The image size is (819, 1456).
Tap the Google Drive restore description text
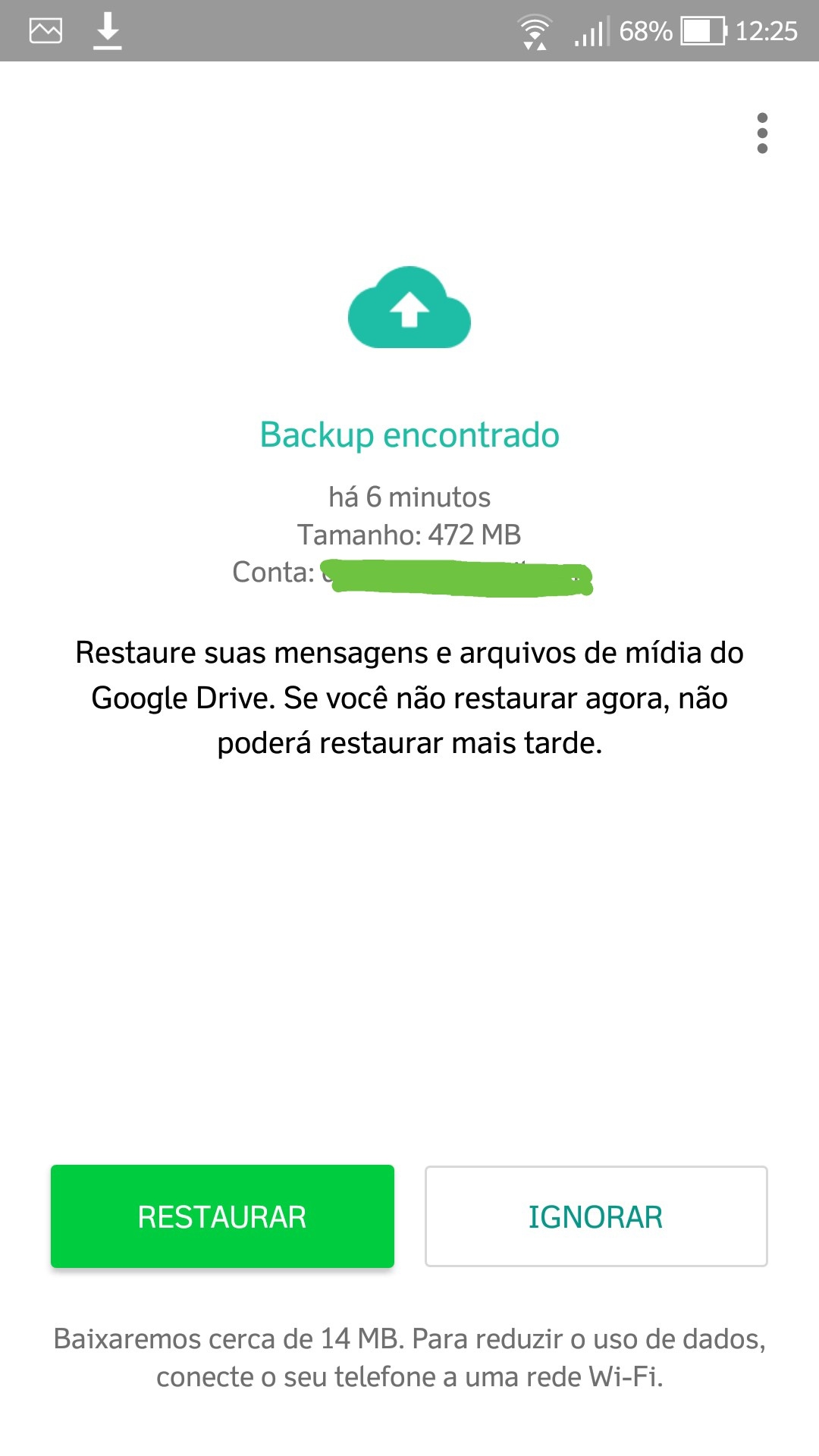point(409,698)
